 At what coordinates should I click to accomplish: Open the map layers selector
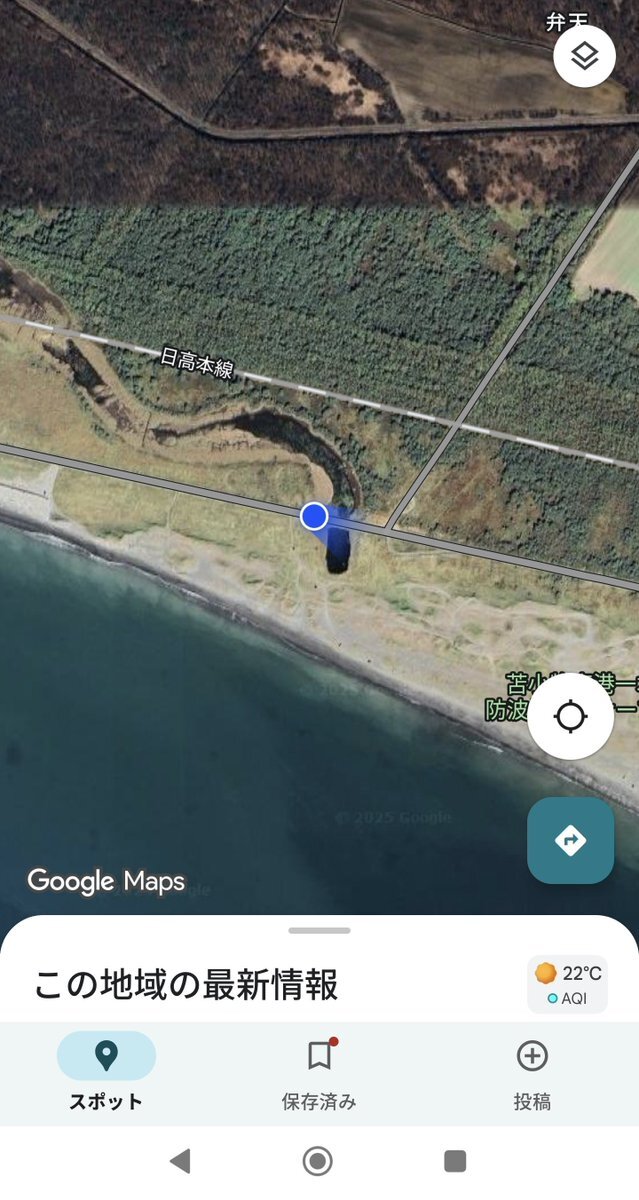click(584, 56)
